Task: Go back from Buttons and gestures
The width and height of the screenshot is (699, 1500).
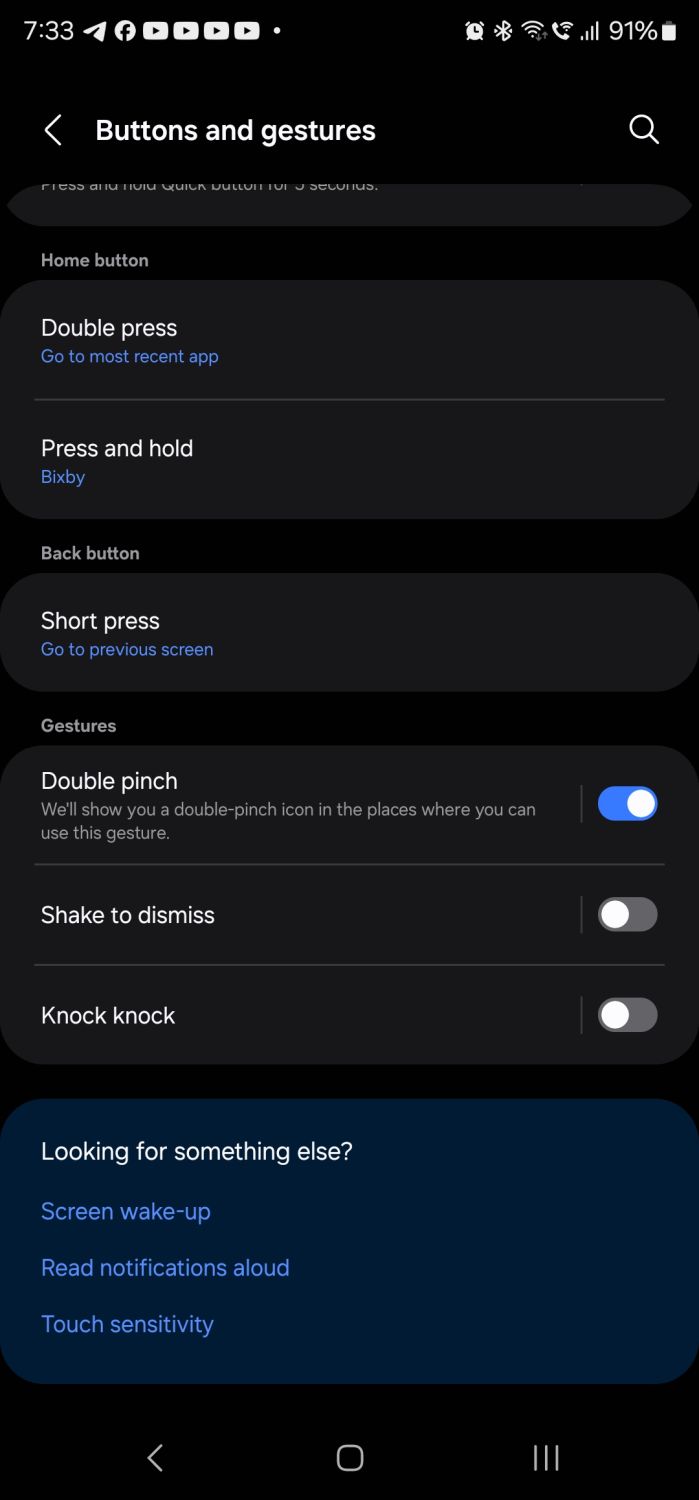Action: point(53,130)
